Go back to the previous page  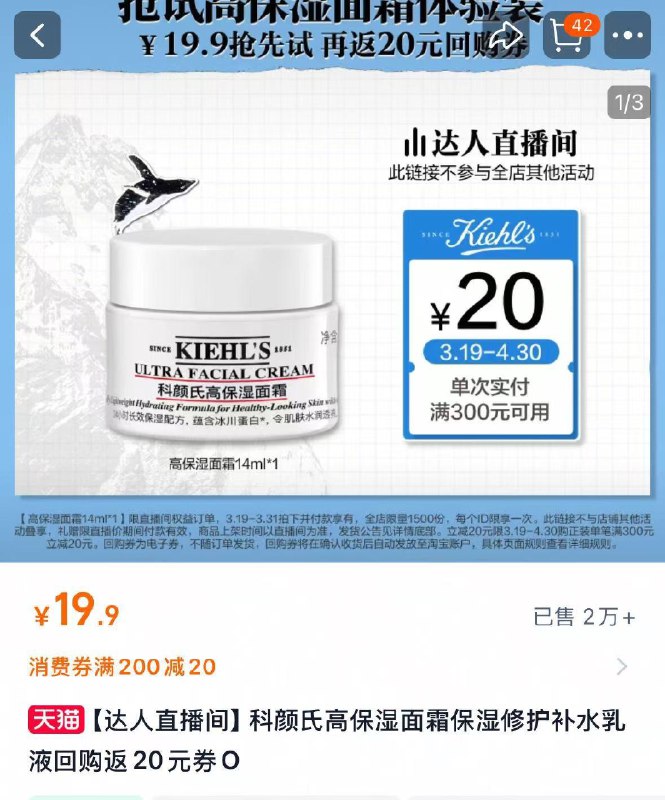[37, 36]
